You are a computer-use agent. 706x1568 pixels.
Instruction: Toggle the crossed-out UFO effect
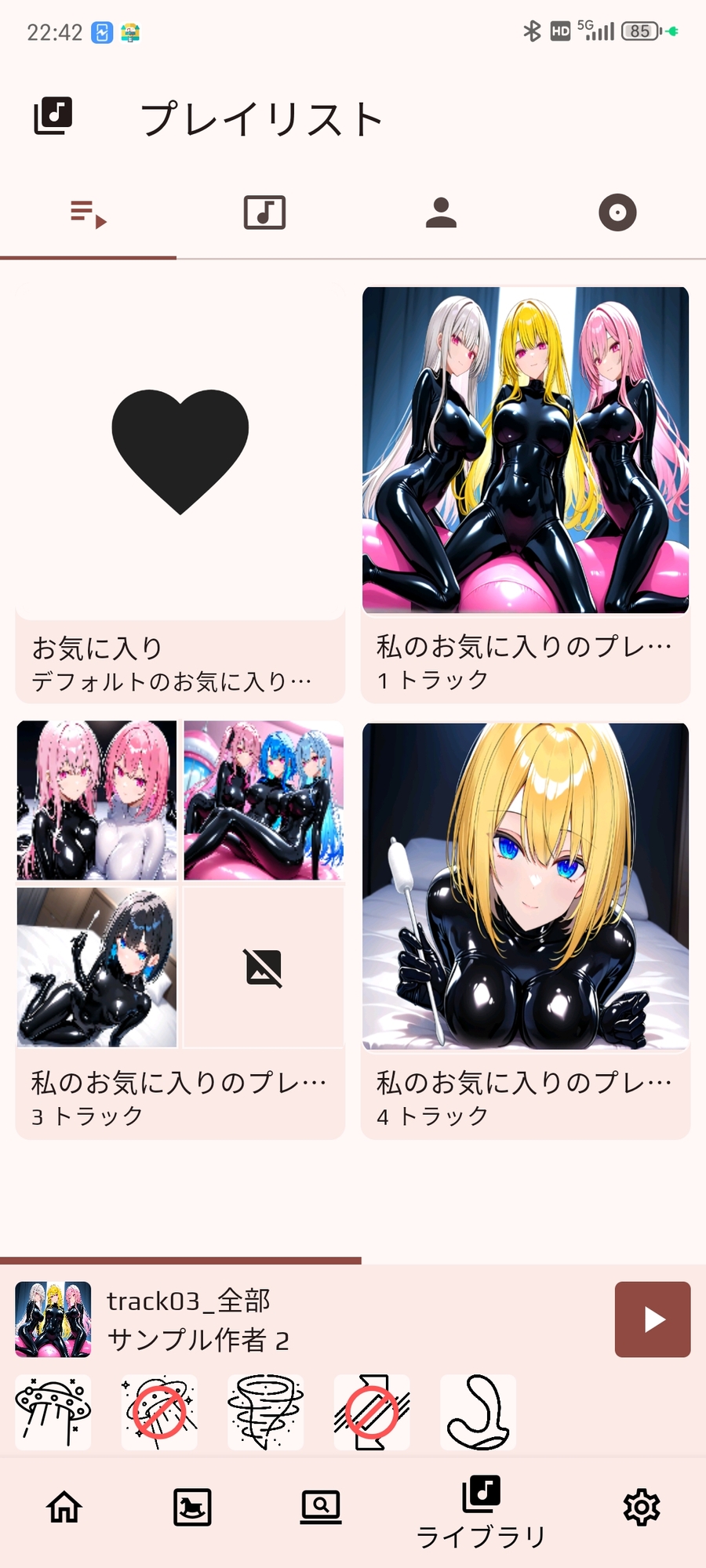click(x=159, y=1411)
